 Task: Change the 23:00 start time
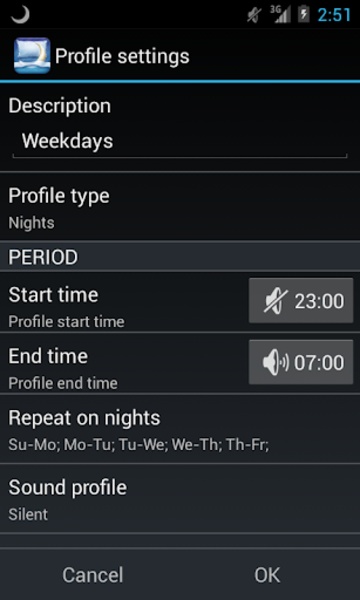(301, 301)
